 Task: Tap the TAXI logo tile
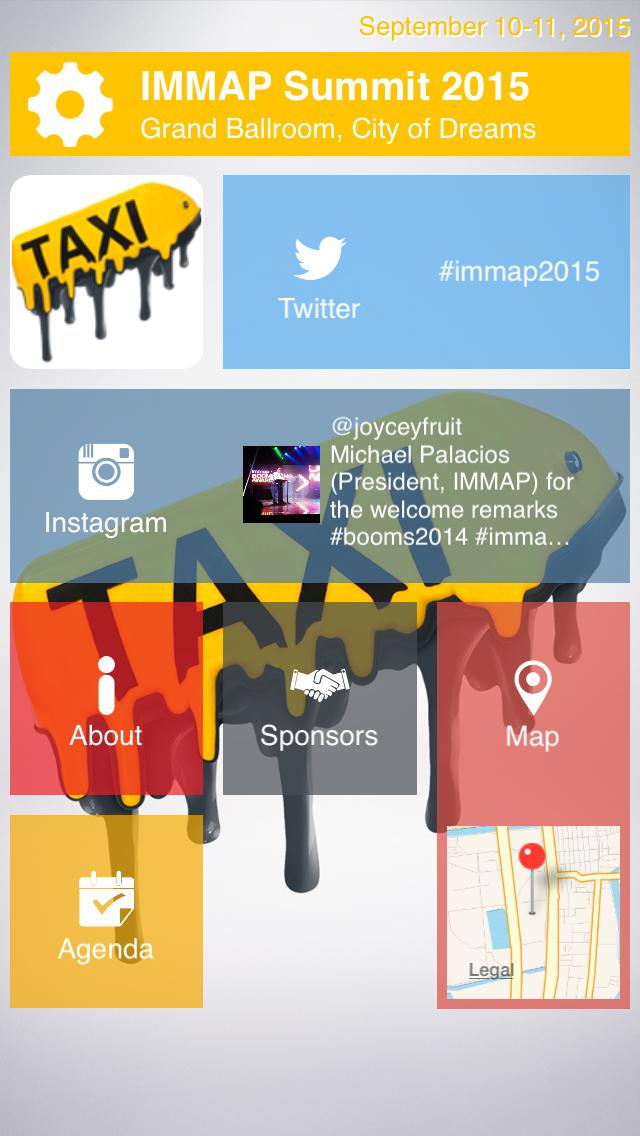(106, 272)
